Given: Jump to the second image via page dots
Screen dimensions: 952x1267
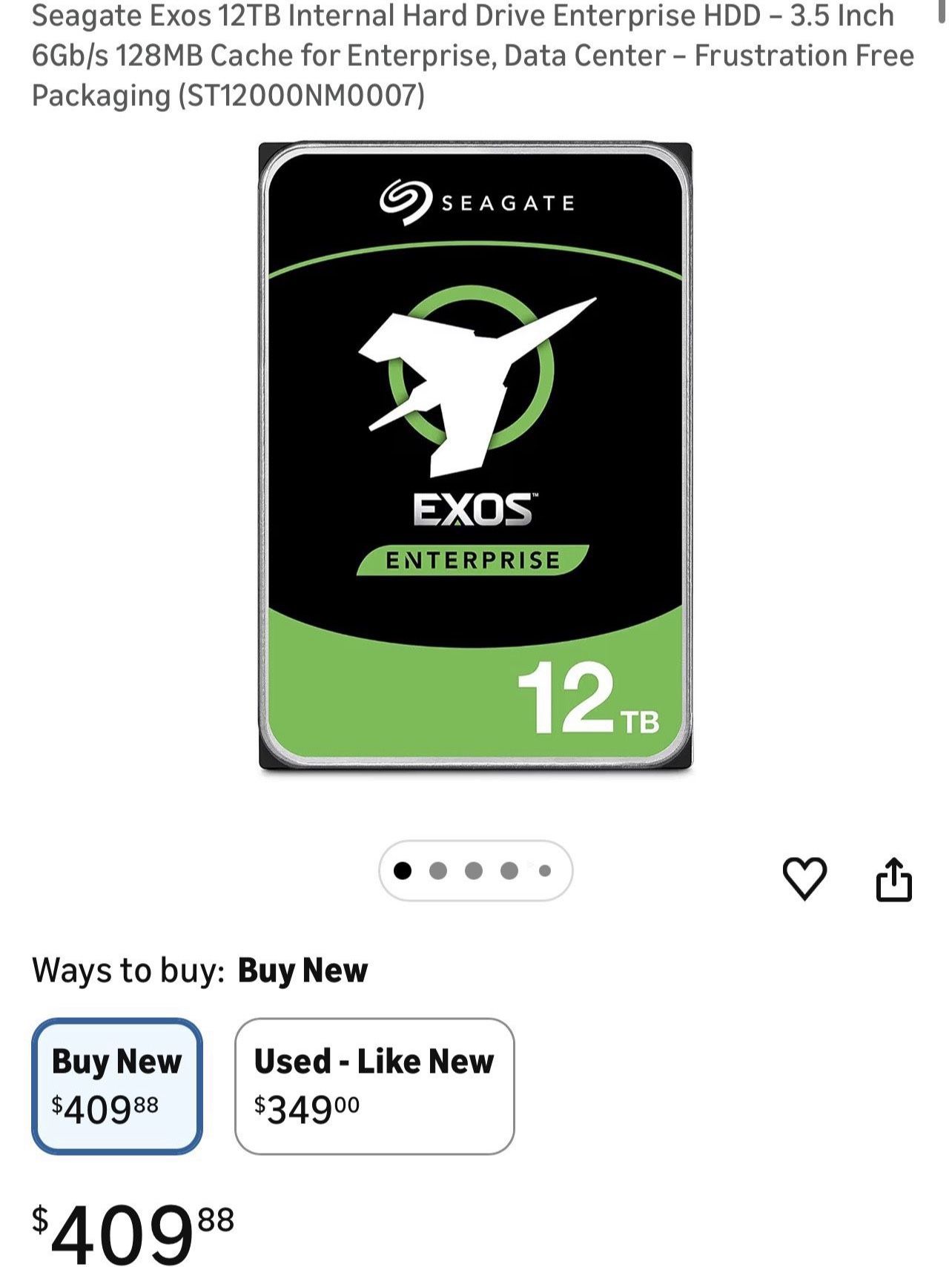Looking at the screenshot, I should [438, 870].
